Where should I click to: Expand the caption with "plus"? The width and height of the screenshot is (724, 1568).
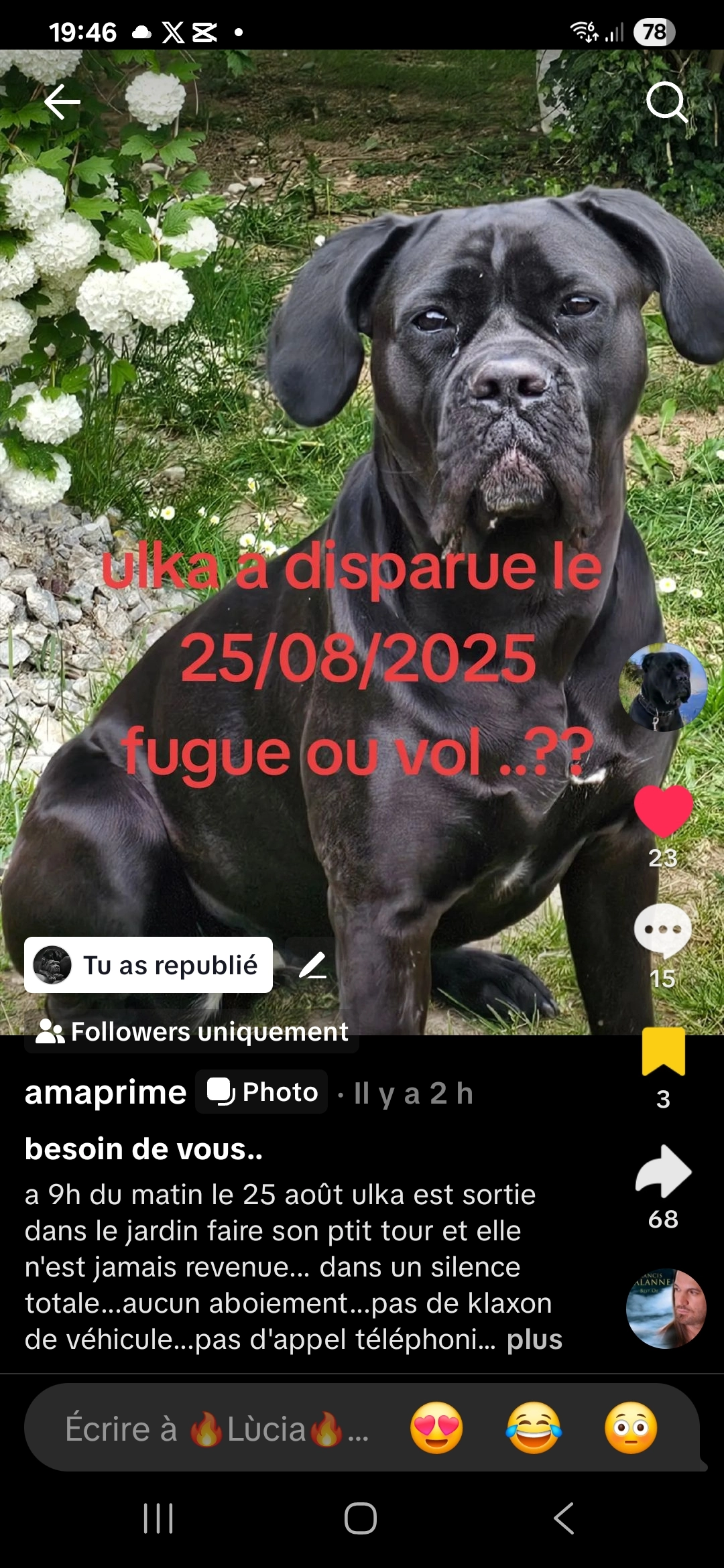tap(534, 1340)
